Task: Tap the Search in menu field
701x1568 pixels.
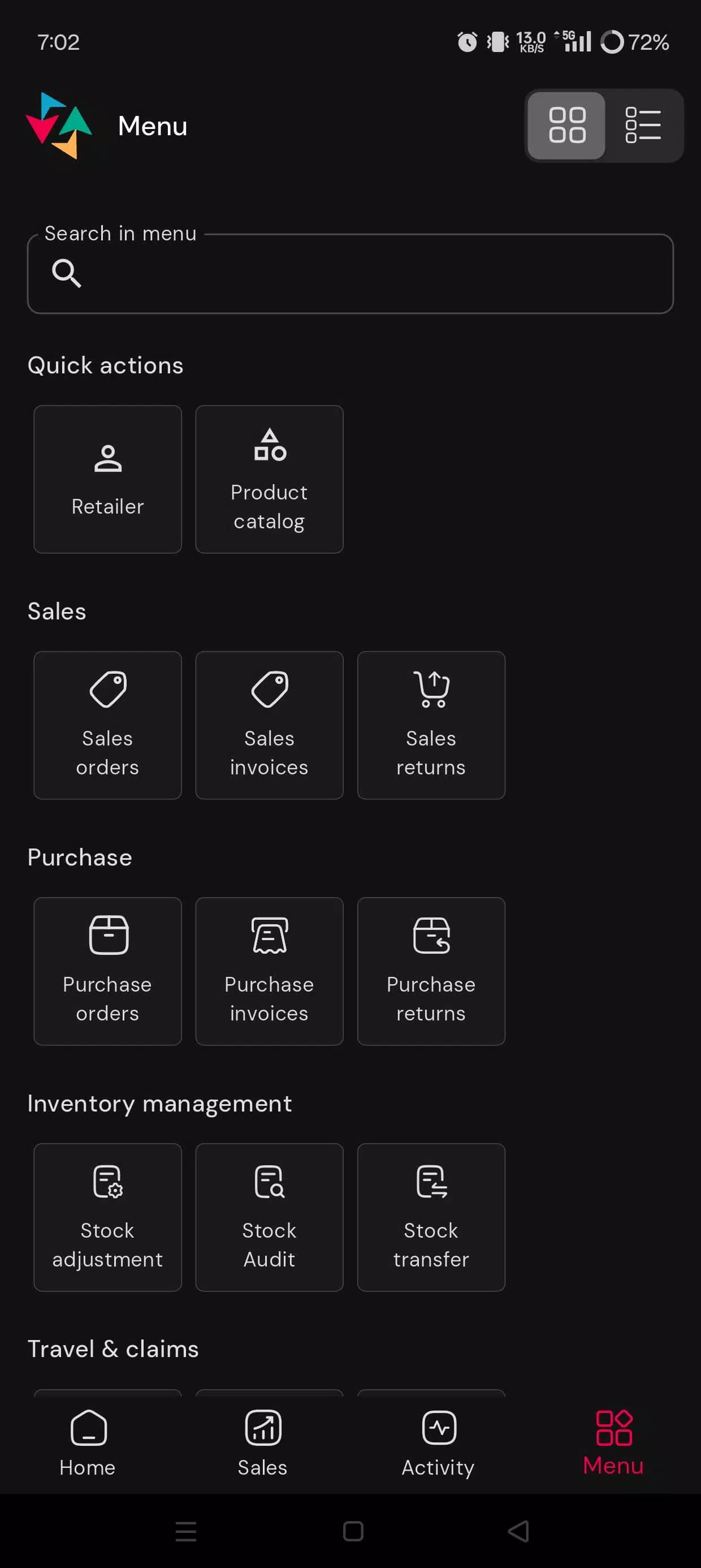Action: pos(350,274)
